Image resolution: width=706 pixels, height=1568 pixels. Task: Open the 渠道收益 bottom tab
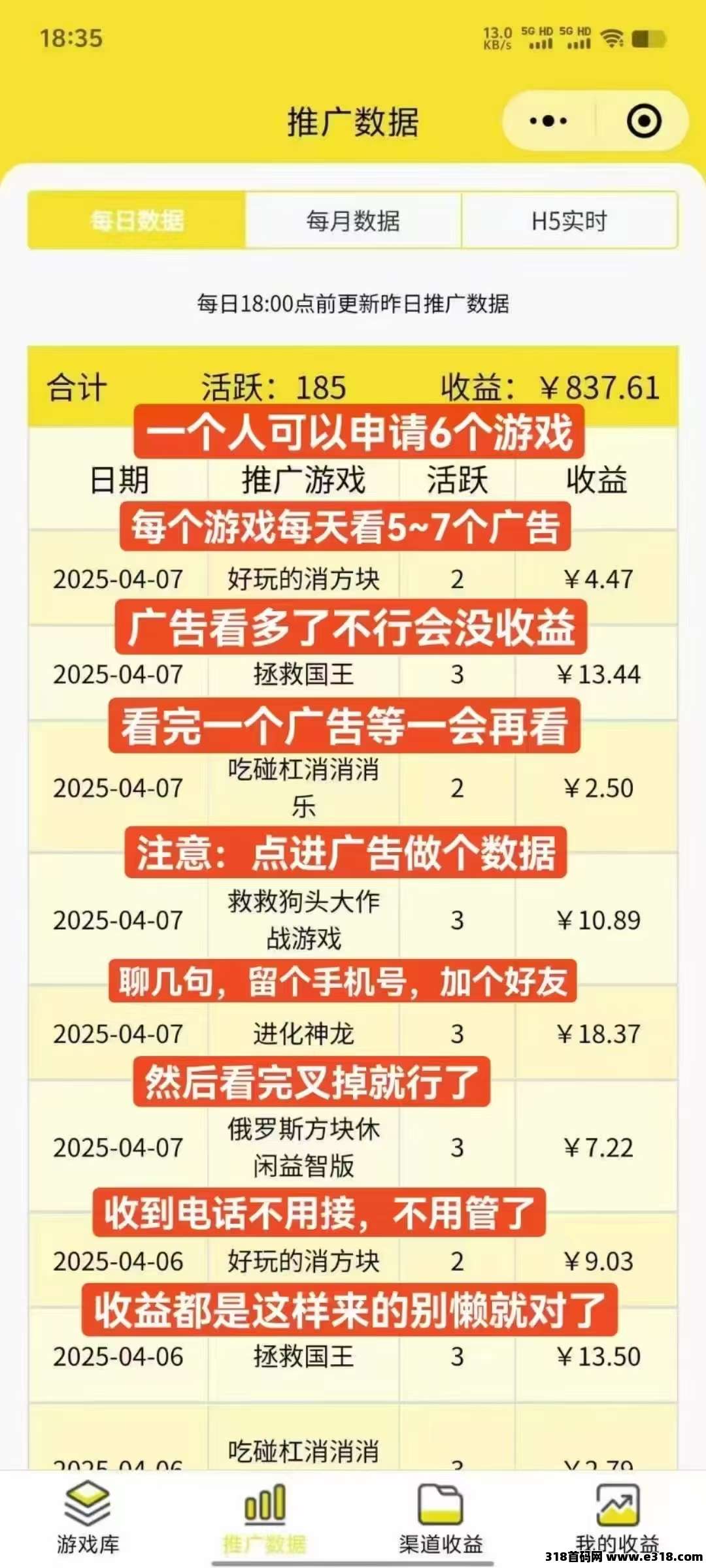coord(441,1517)
